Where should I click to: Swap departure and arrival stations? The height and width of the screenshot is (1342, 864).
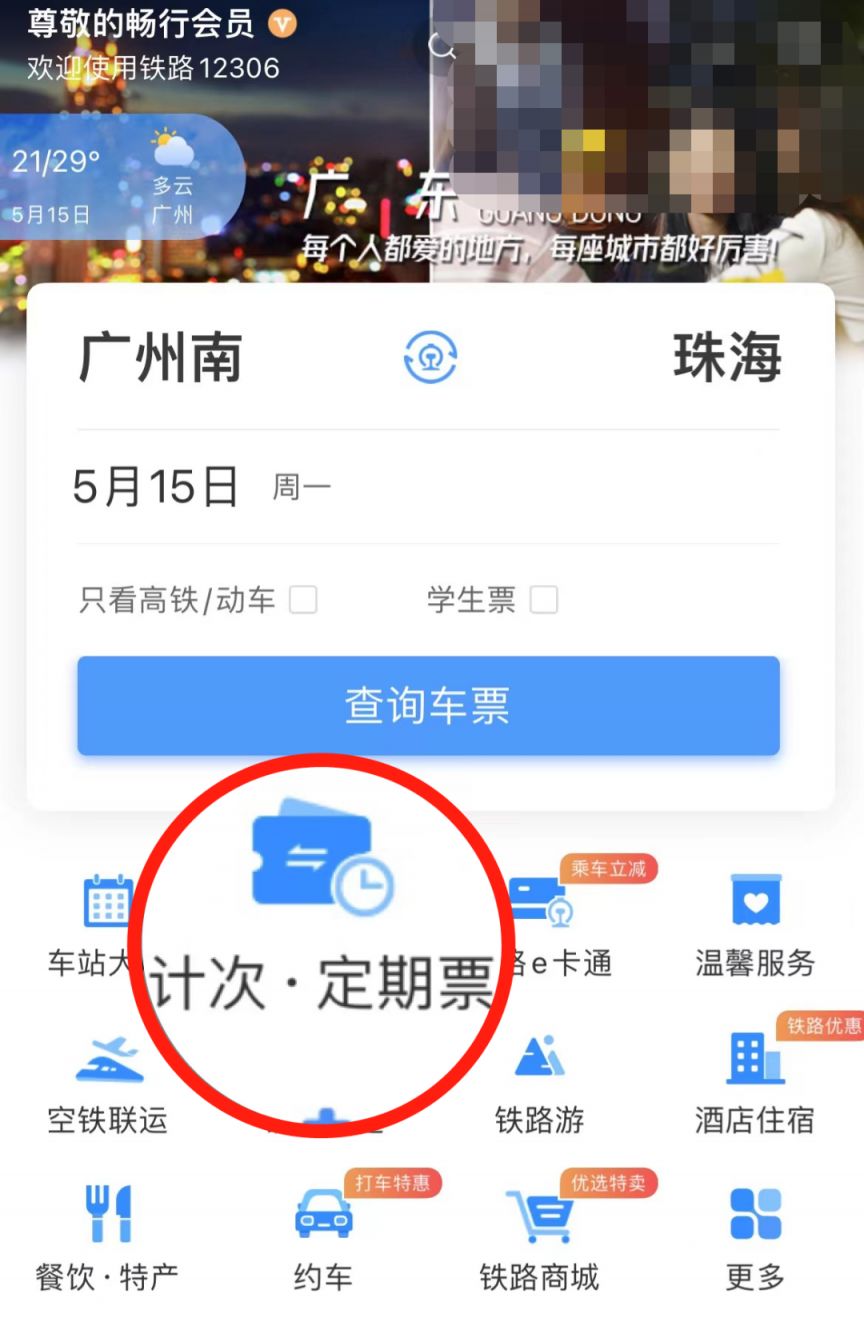point(430,358)
